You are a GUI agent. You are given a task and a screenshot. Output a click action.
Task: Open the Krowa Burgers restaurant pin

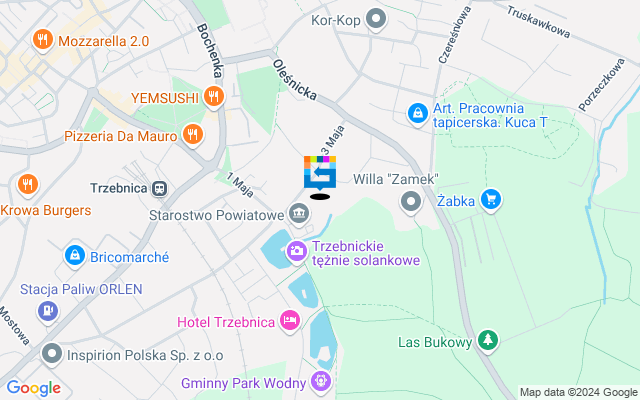[x=27, y=185]
